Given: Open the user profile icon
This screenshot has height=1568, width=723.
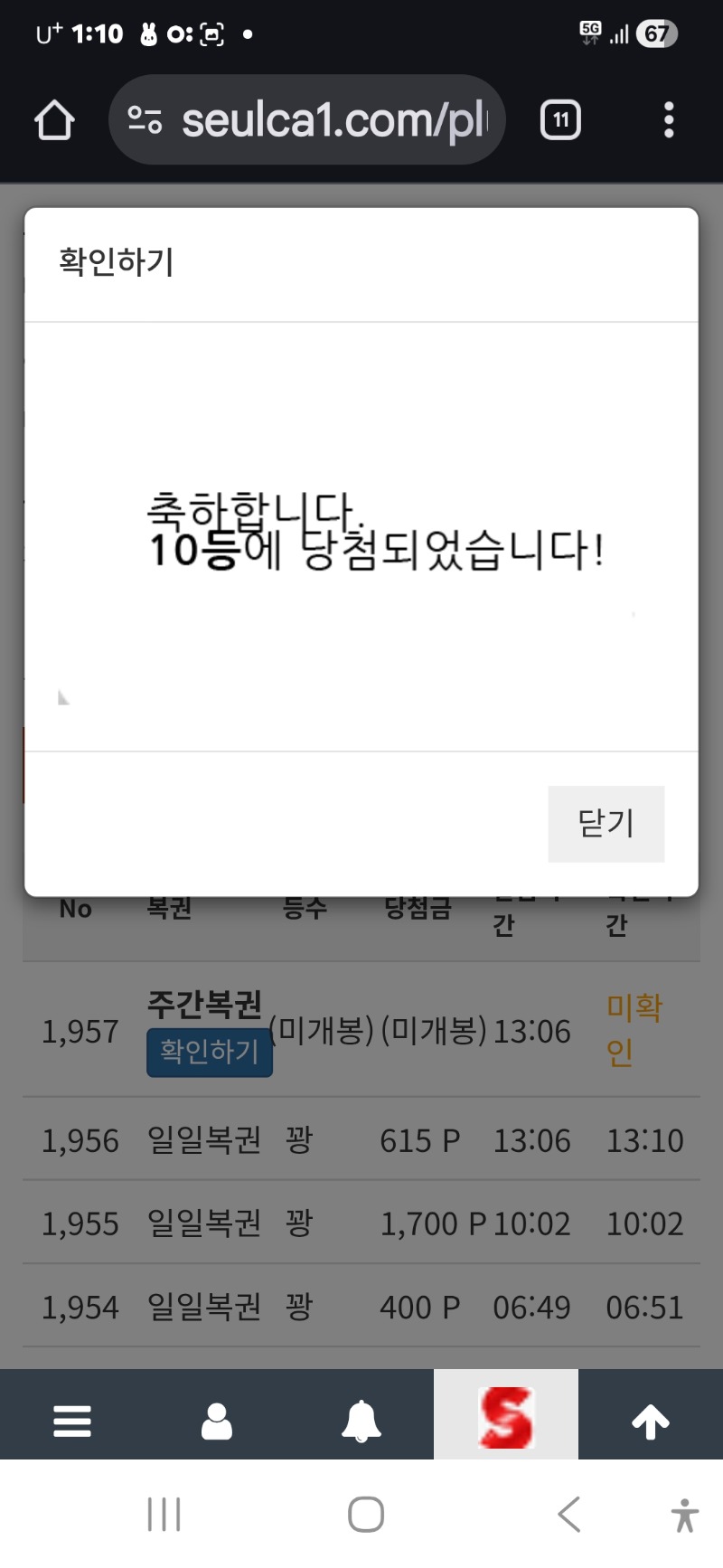Looking at the screenshot, I should click(x=217, y=1421).
